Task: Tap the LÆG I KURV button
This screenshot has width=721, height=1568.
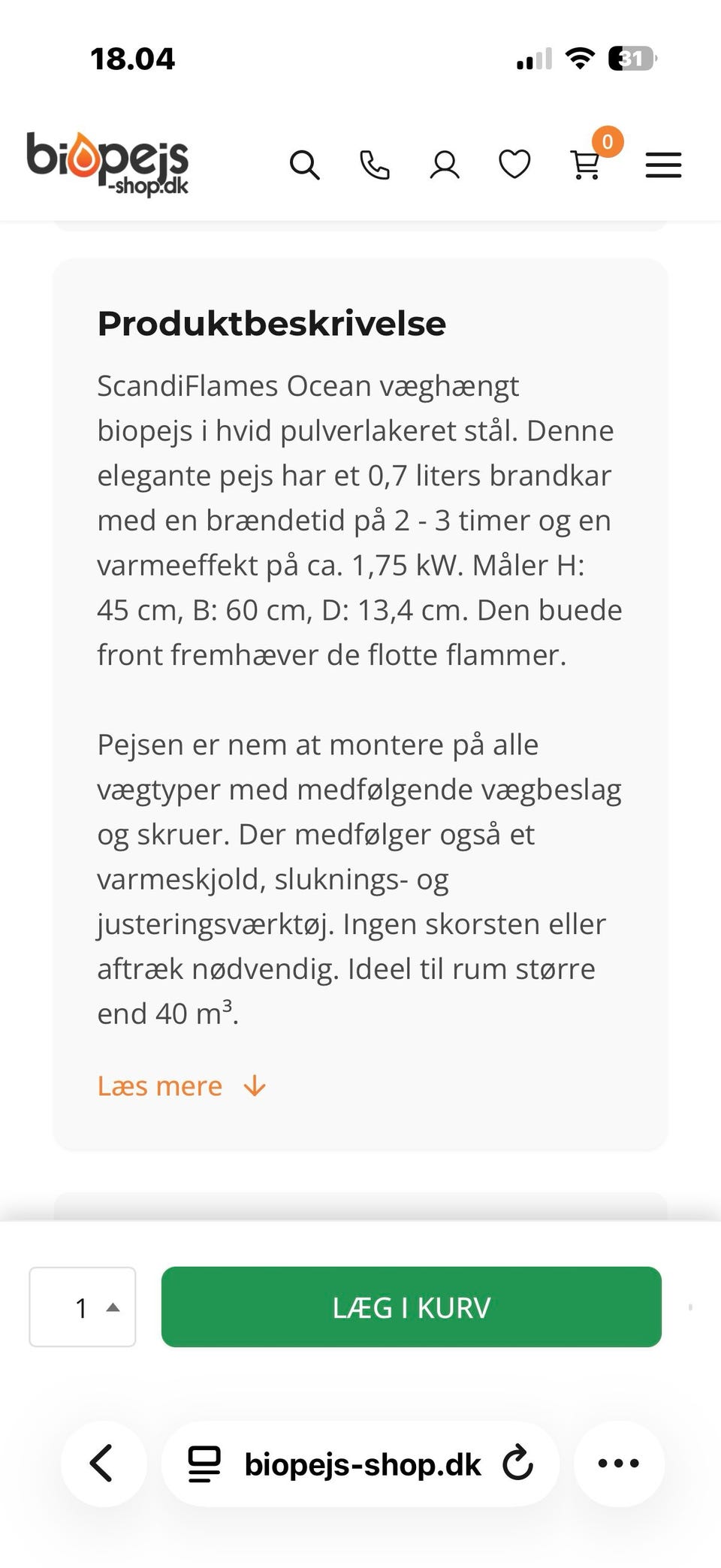Action: (411, 1307)
